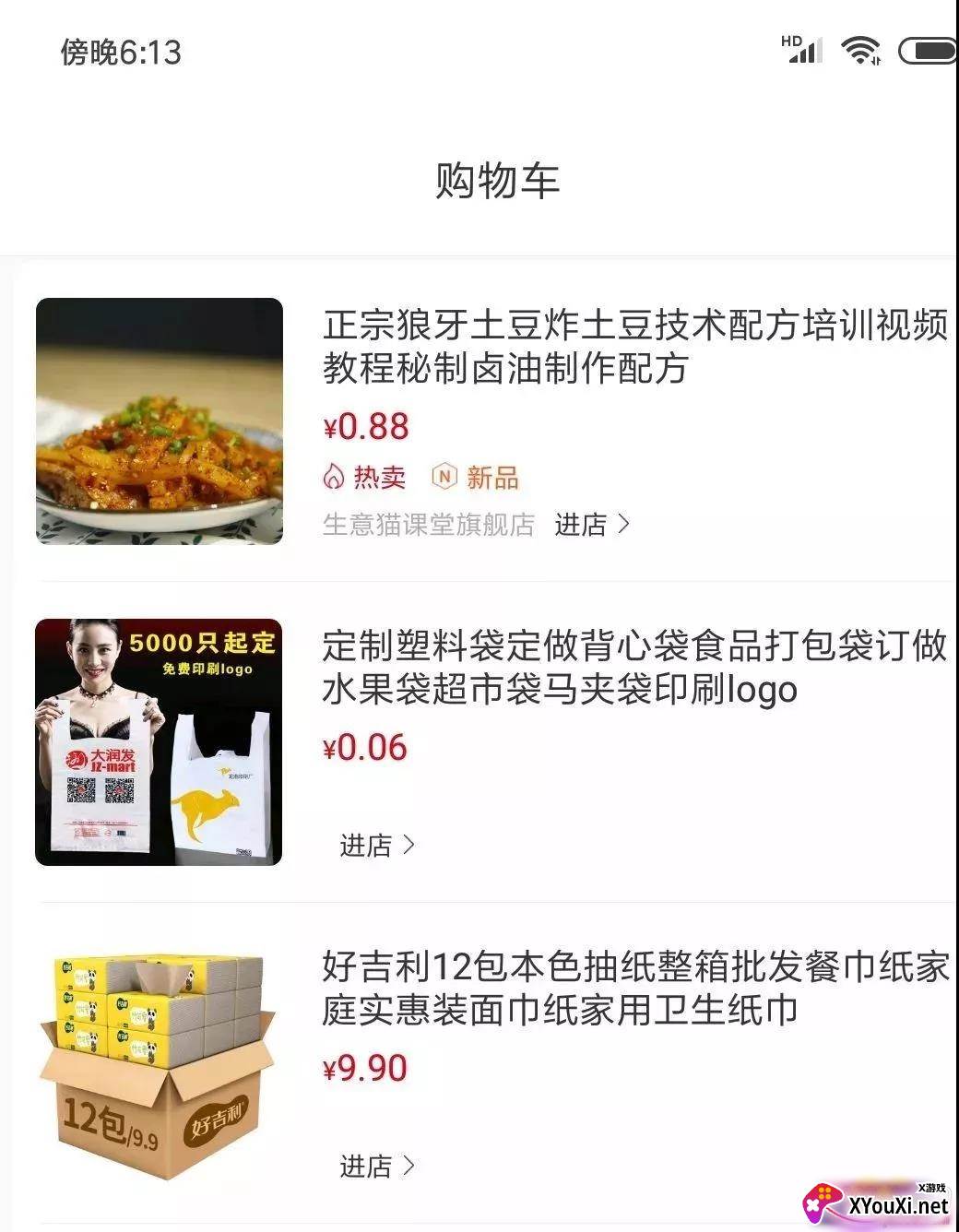
Task: Tap the 新品 (new product) badge icon
Action: 446,477
